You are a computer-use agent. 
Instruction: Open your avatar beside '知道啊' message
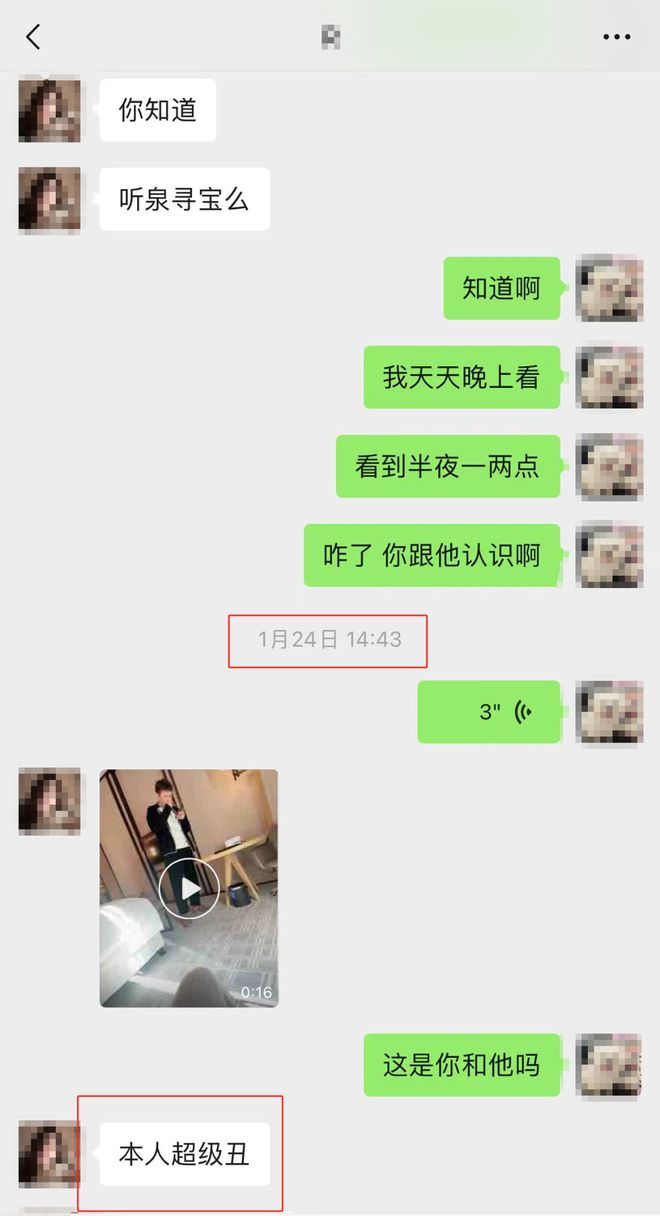609,288
